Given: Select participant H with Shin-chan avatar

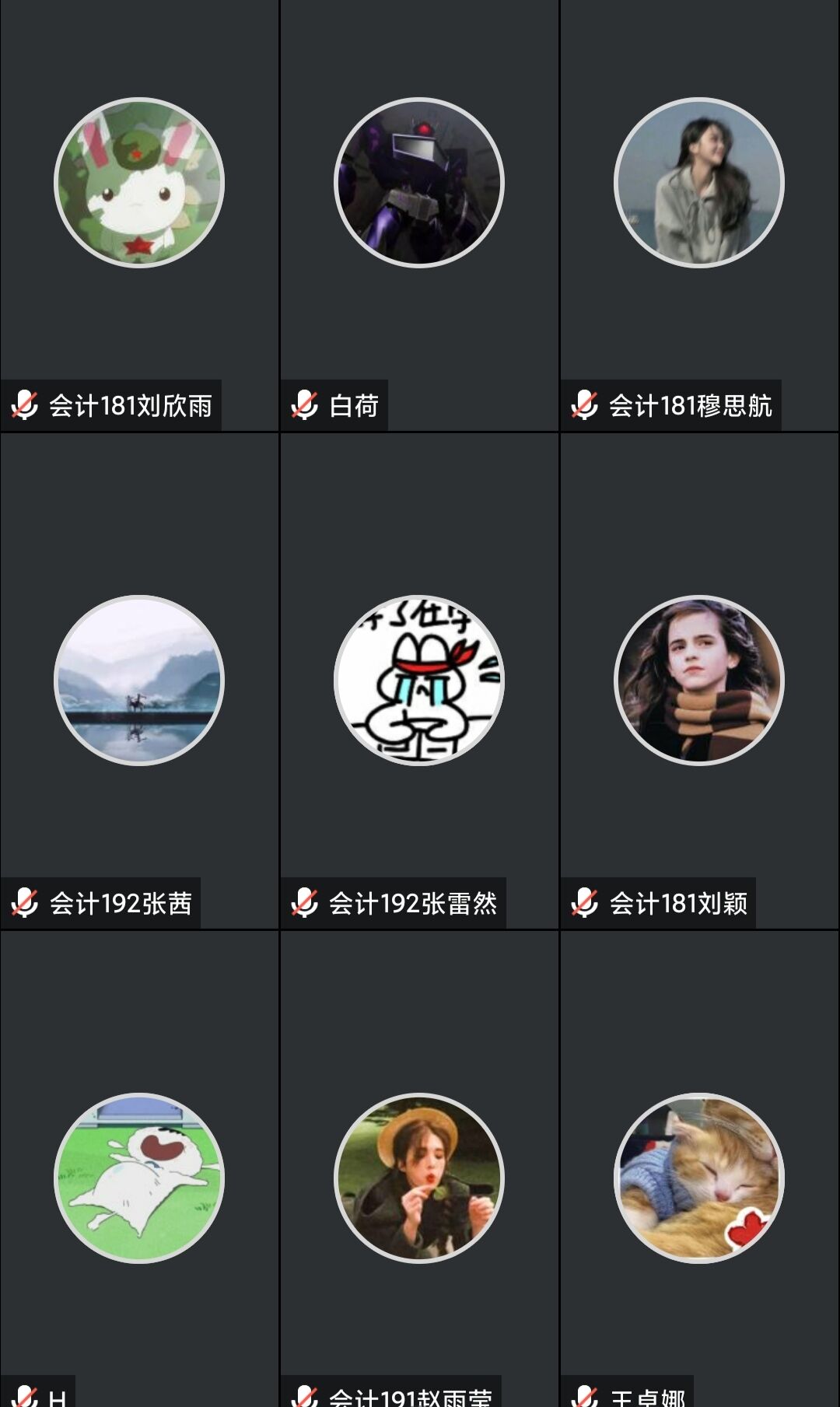Looking at the screenshot, I should pyautogui.click(x=139, y=1178).
